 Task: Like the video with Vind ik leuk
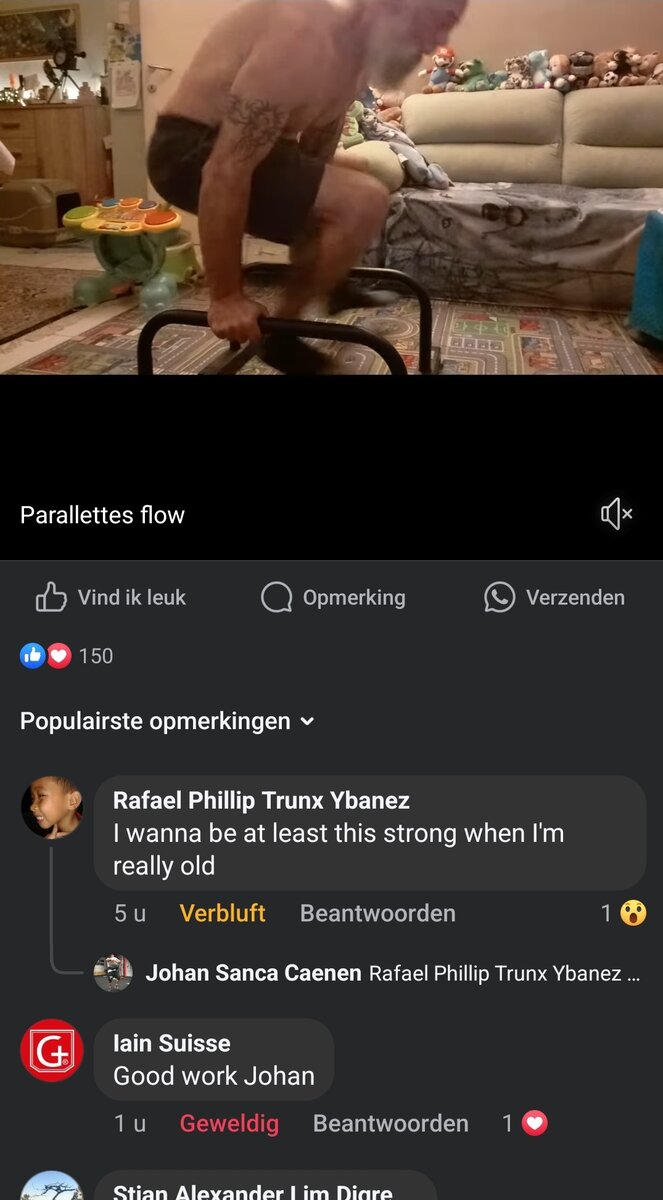pyautogui.click(x=111, y=598)
